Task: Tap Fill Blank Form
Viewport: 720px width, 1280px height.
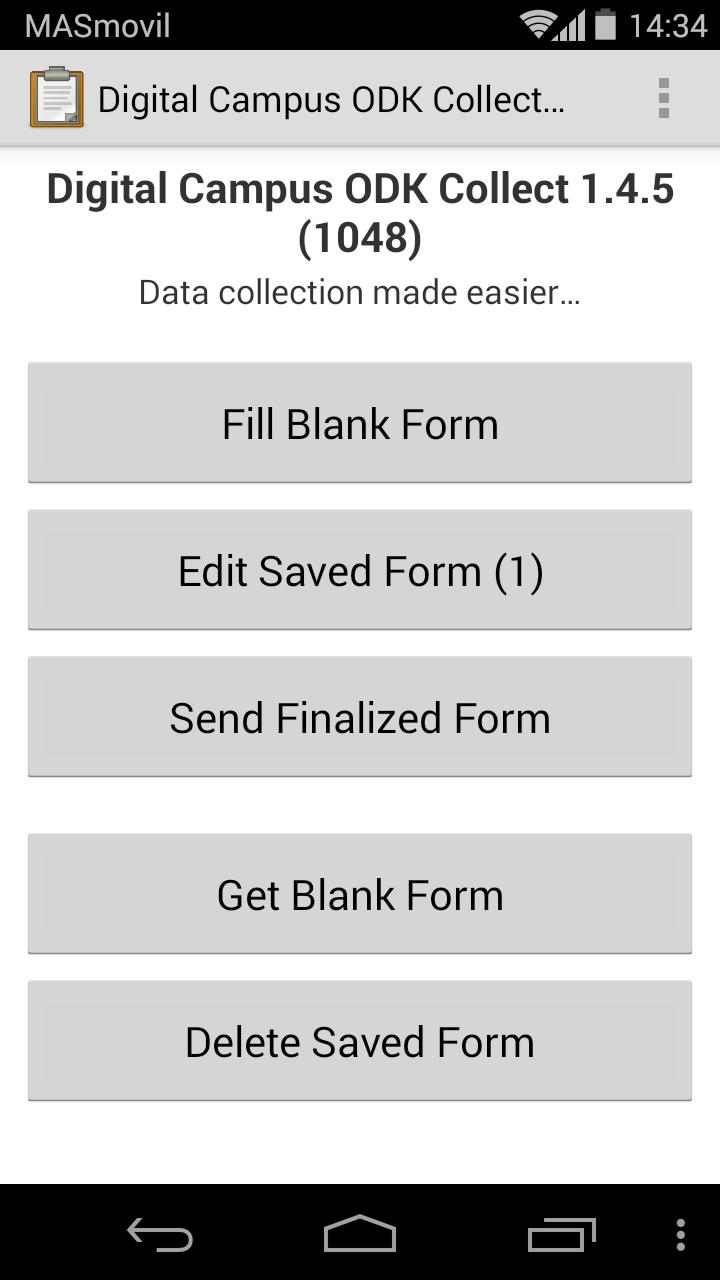Action: click(360, 423)
